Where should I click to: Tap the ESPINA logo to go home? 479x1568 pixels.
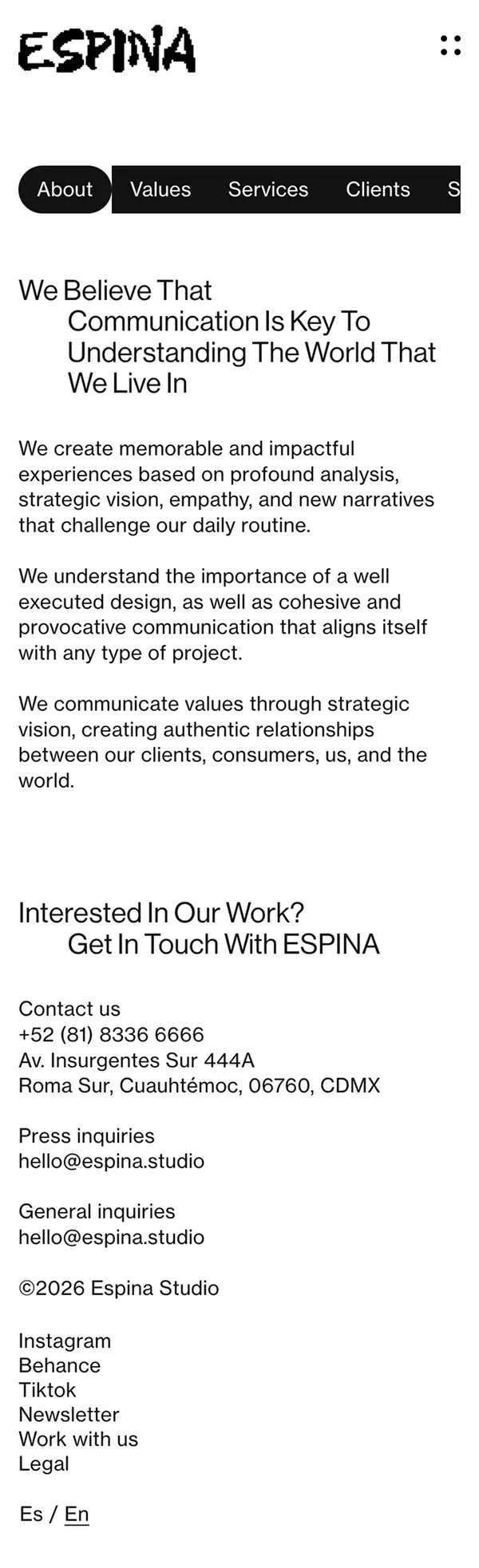point(107,49)
